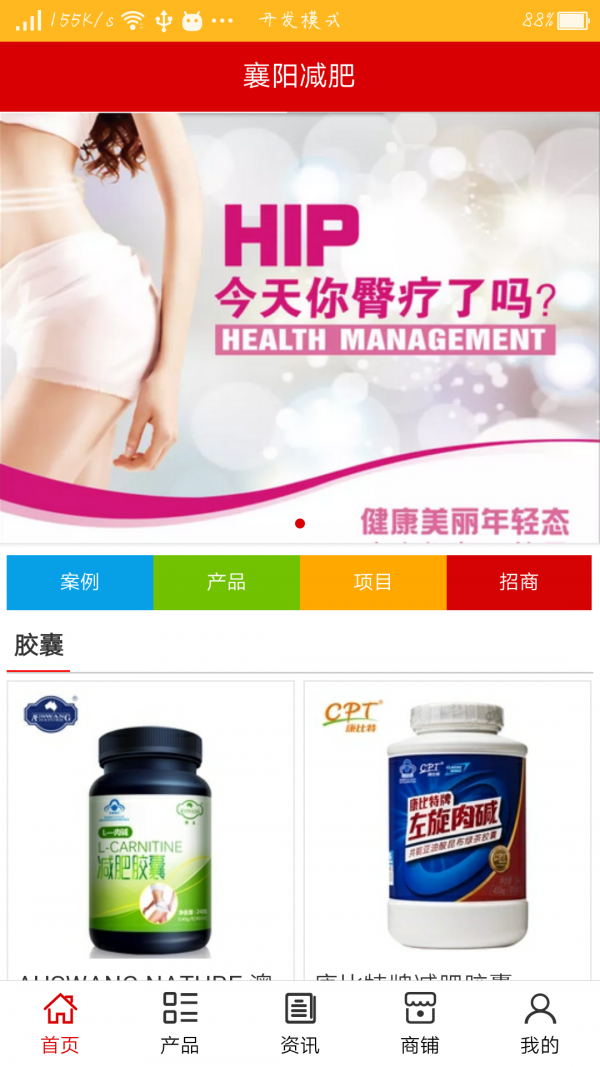Go to the 我的 profile tab
600x1067 pixels.
click(x=540, y=1023)
